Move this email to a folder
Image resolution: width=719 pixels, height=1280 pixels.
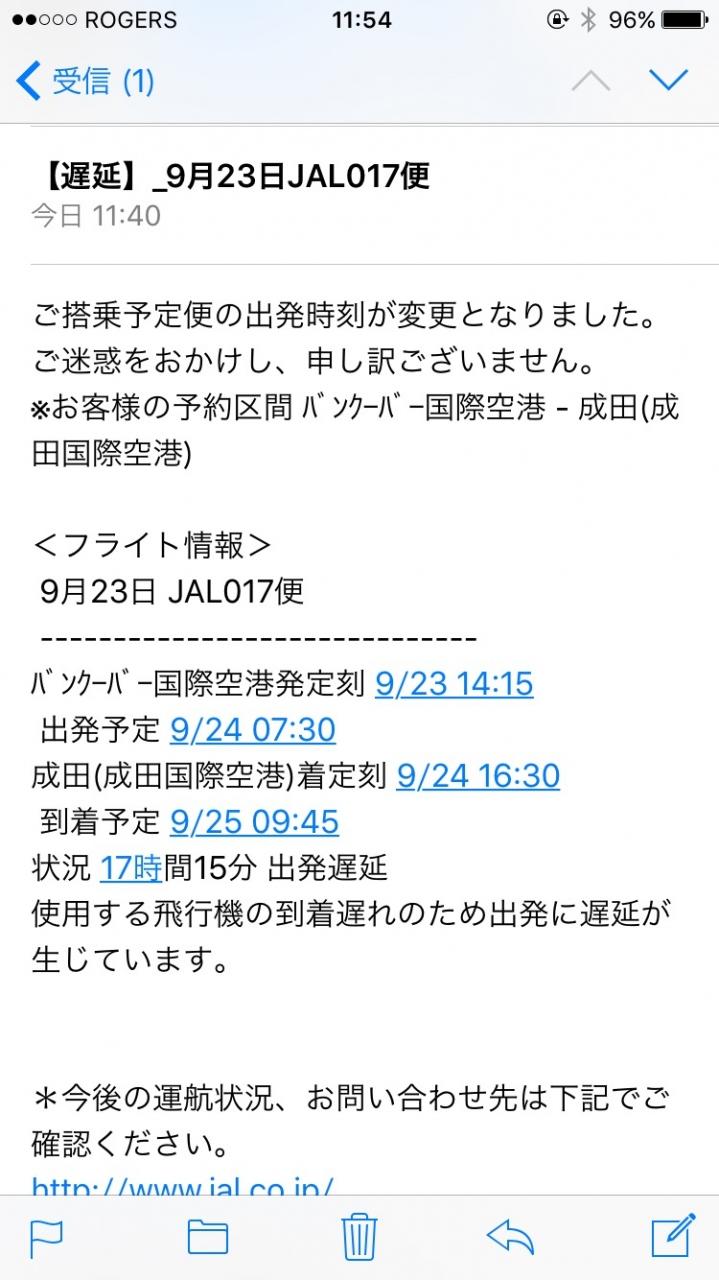point(207,1238)
